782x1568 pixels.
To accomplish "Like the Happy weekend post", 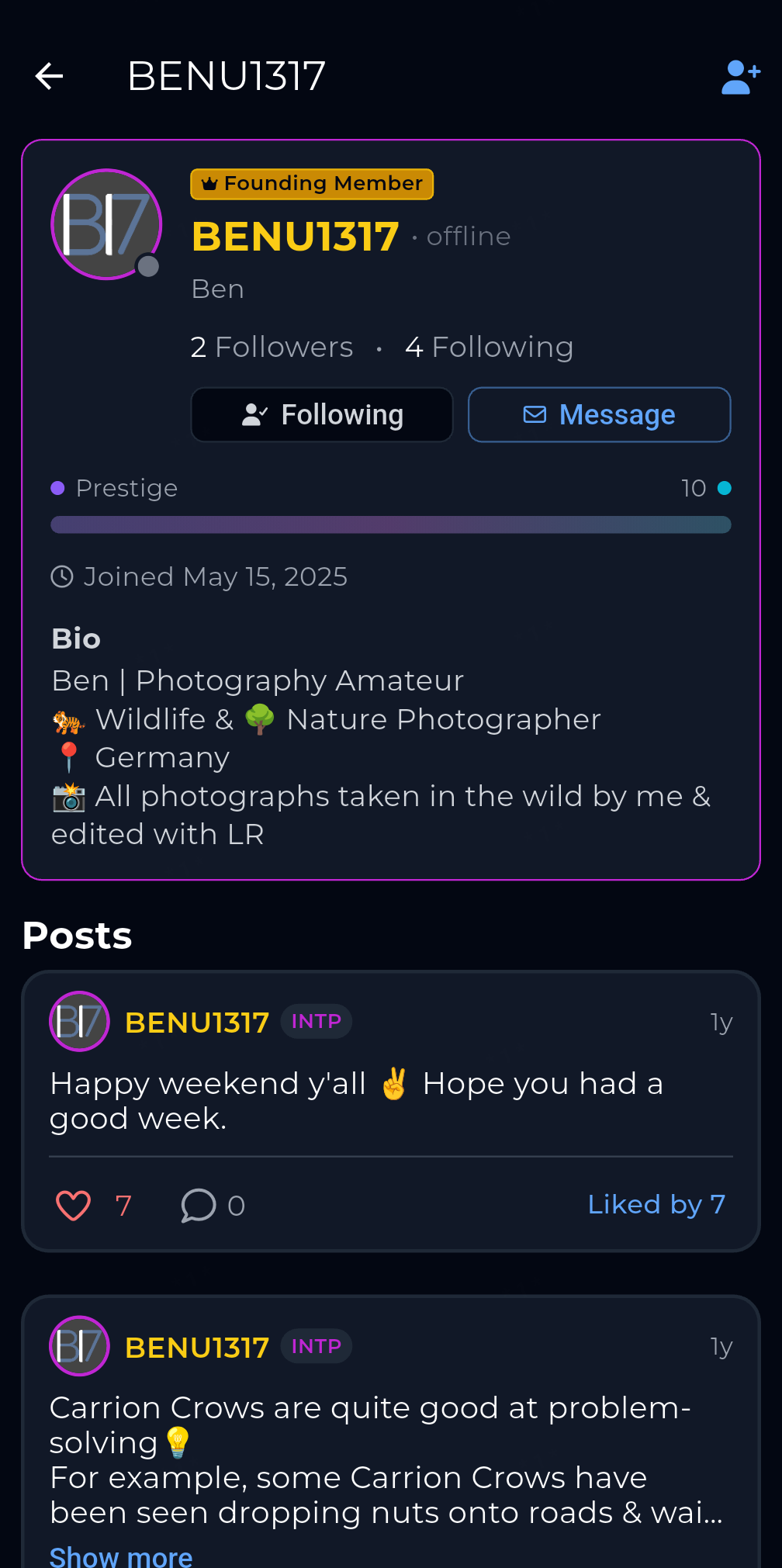I will pyautogui.click(x=74, y=1205).
